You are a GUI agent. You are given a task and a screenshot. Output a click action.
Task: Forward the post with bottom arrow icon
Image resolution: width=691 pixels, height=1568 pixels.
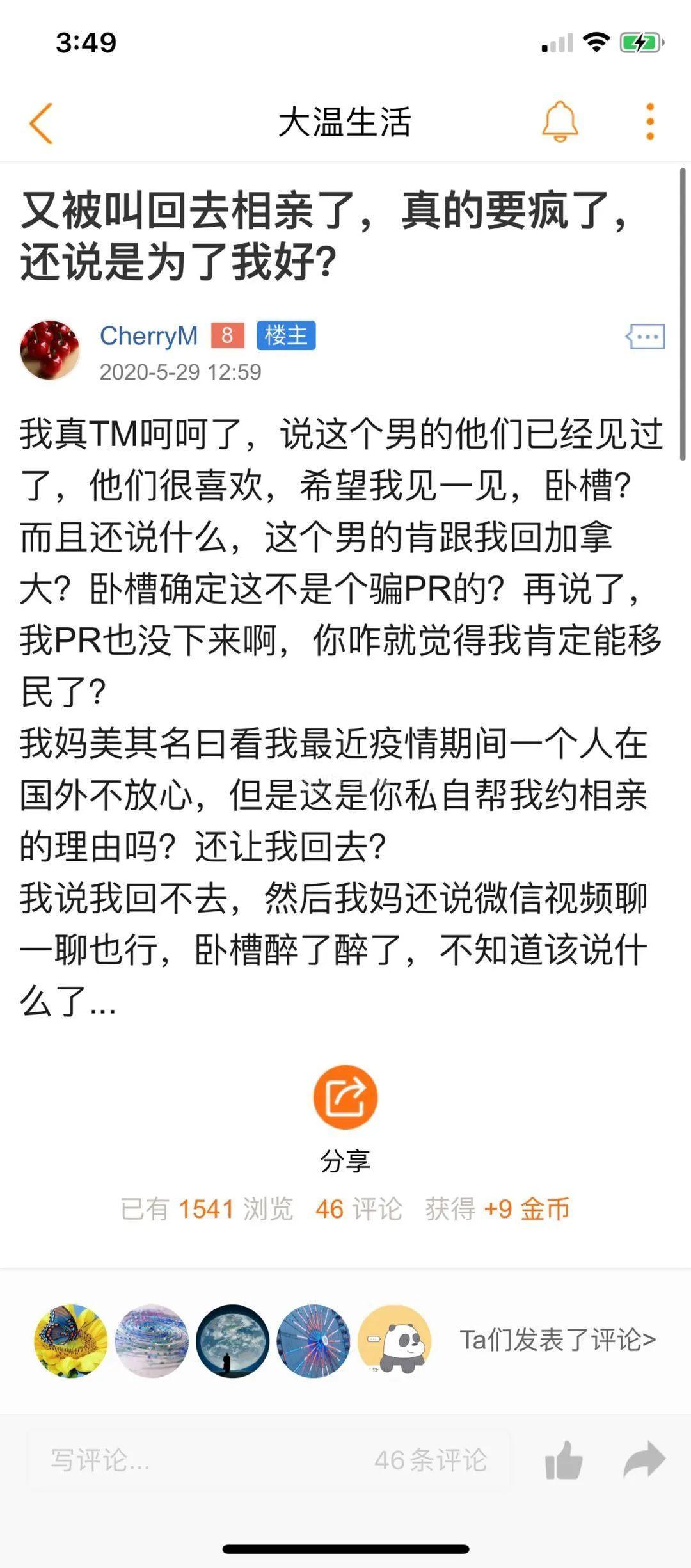(644, 1460)
